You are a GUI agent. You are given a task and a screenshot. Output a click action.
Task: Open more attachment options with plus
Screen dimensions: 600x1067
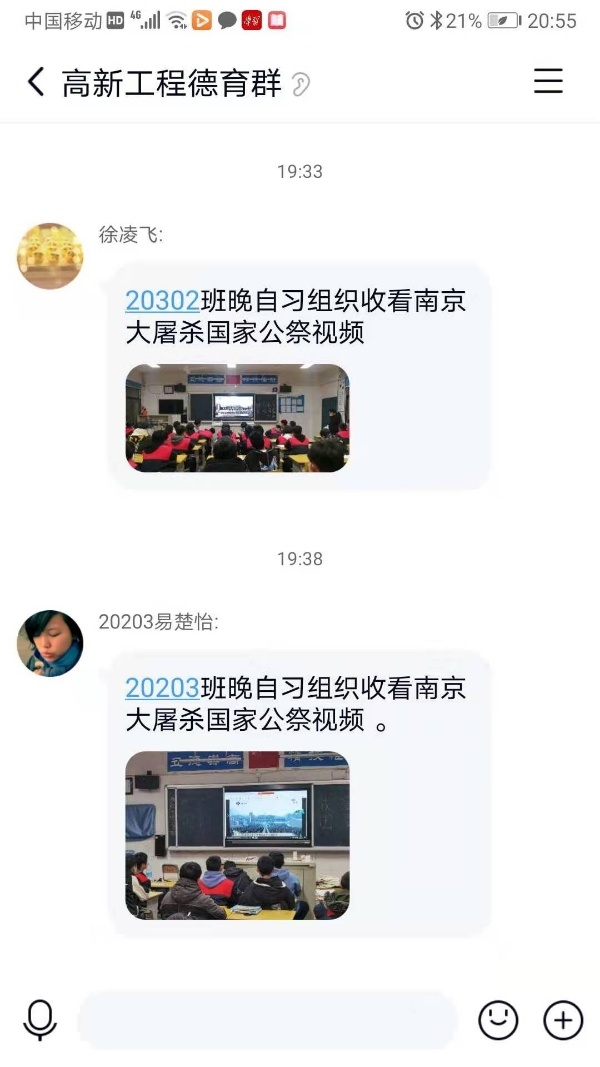[x=563, y=1020]
